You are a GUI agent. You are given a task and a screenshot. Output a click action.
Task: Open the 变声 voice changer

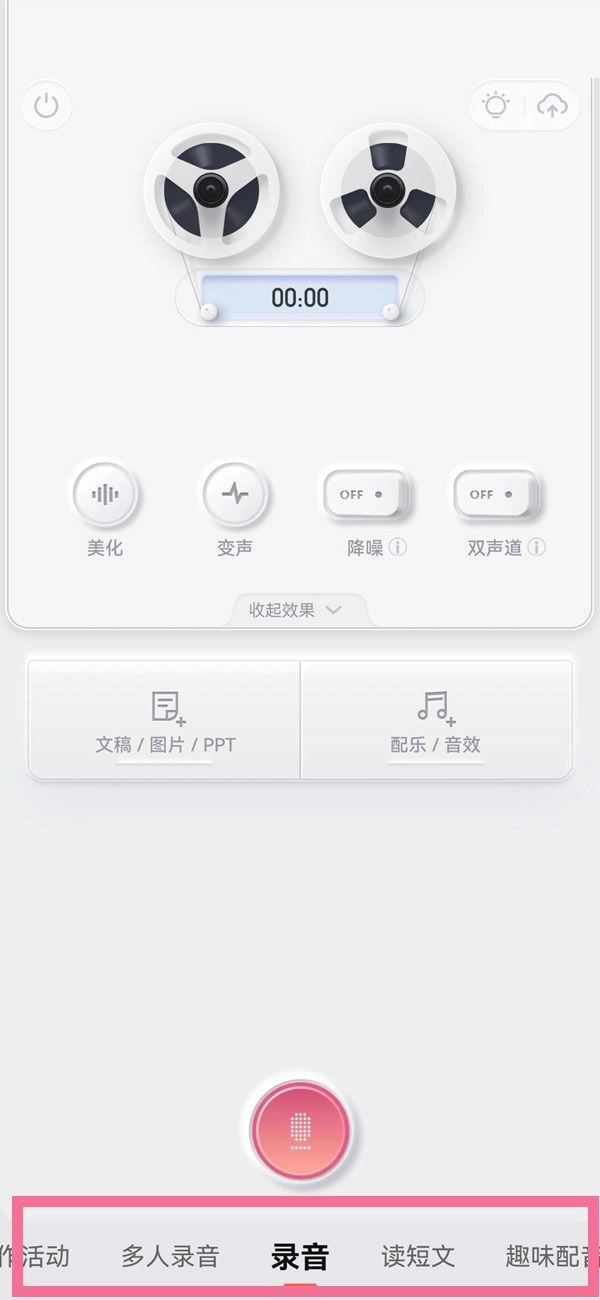pos(235,494)
